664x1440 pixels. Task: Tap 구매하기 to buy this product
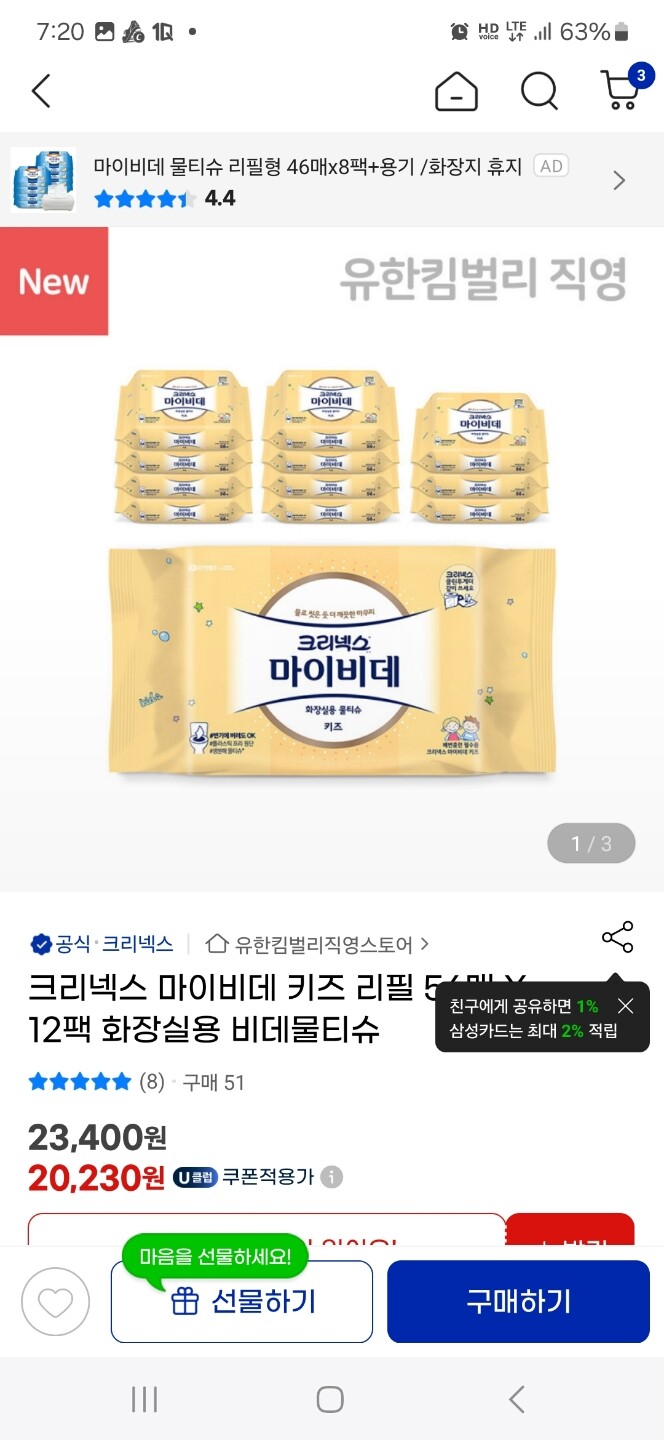coord(518,1301)
